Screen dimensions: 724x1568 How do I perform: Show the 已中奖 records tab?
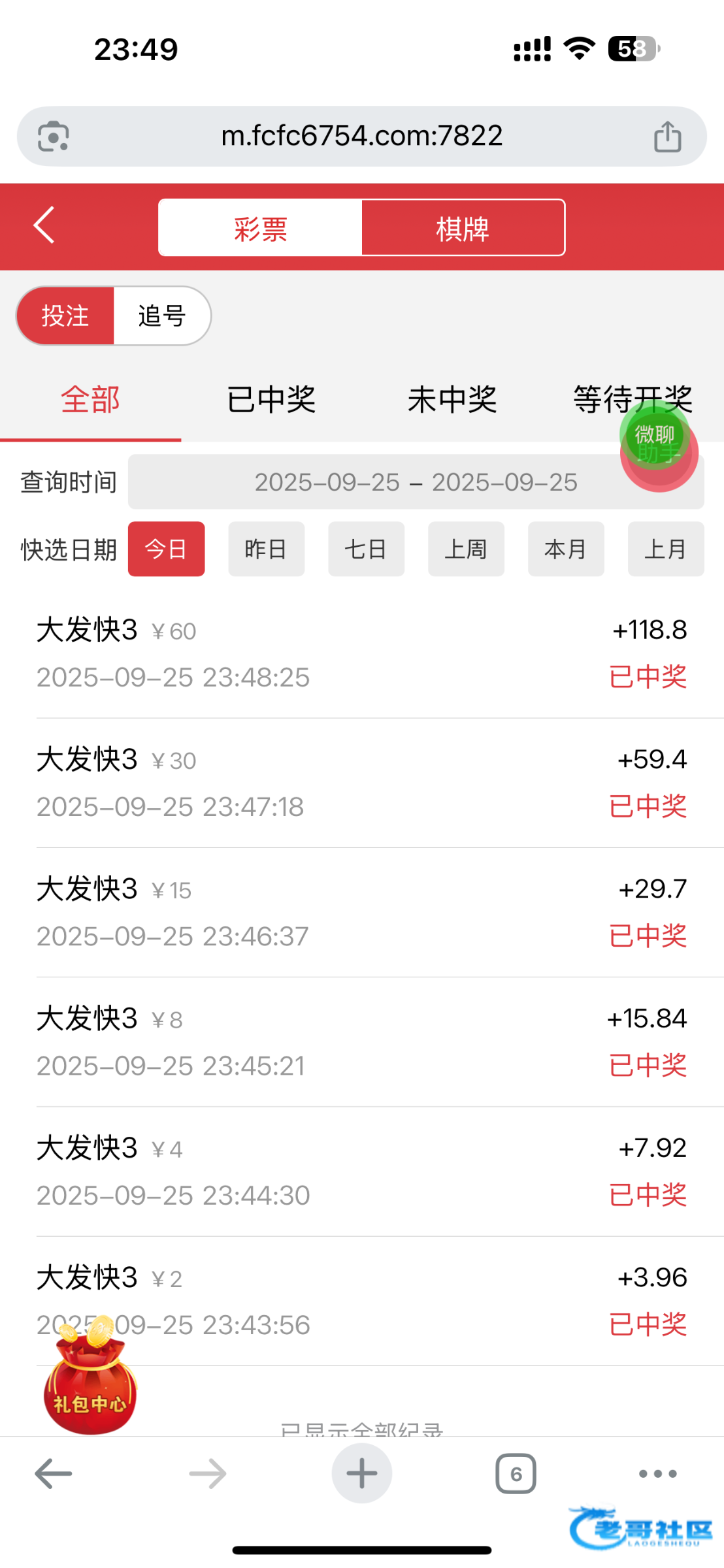tap(271, 400)
